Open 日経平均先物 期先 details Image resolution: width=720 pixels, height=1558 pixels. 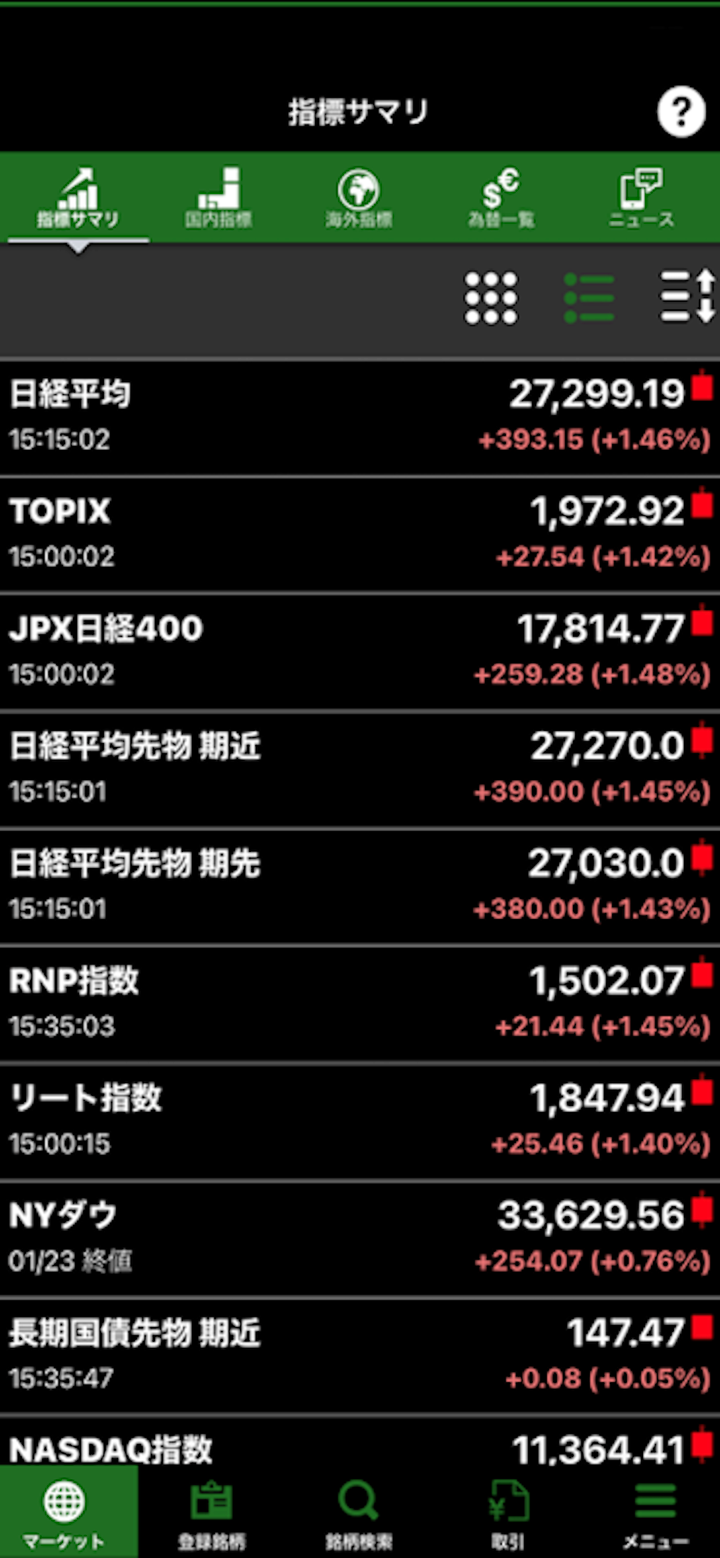pos(360,886)
